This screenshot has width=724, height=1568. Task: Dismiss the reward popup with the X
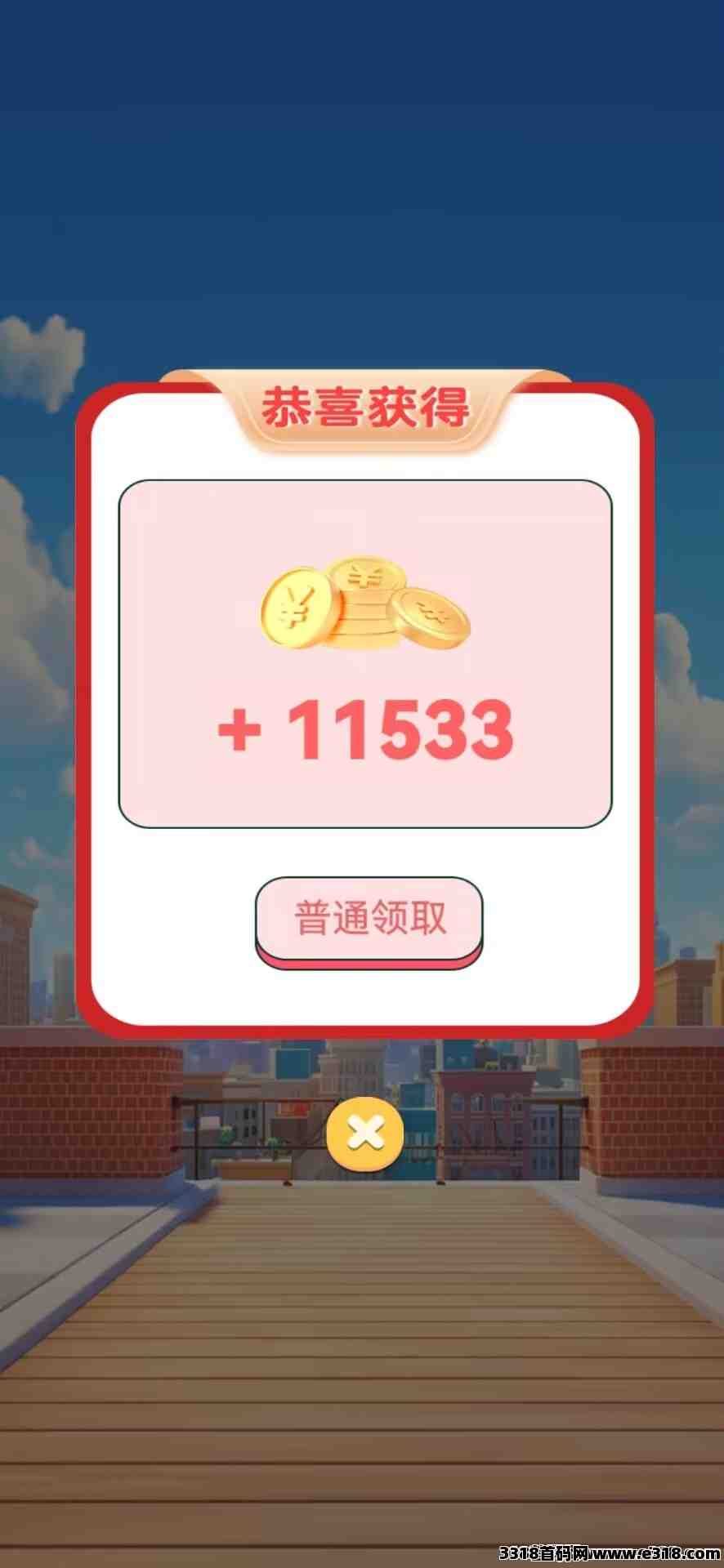click(x=364, y=1133)
